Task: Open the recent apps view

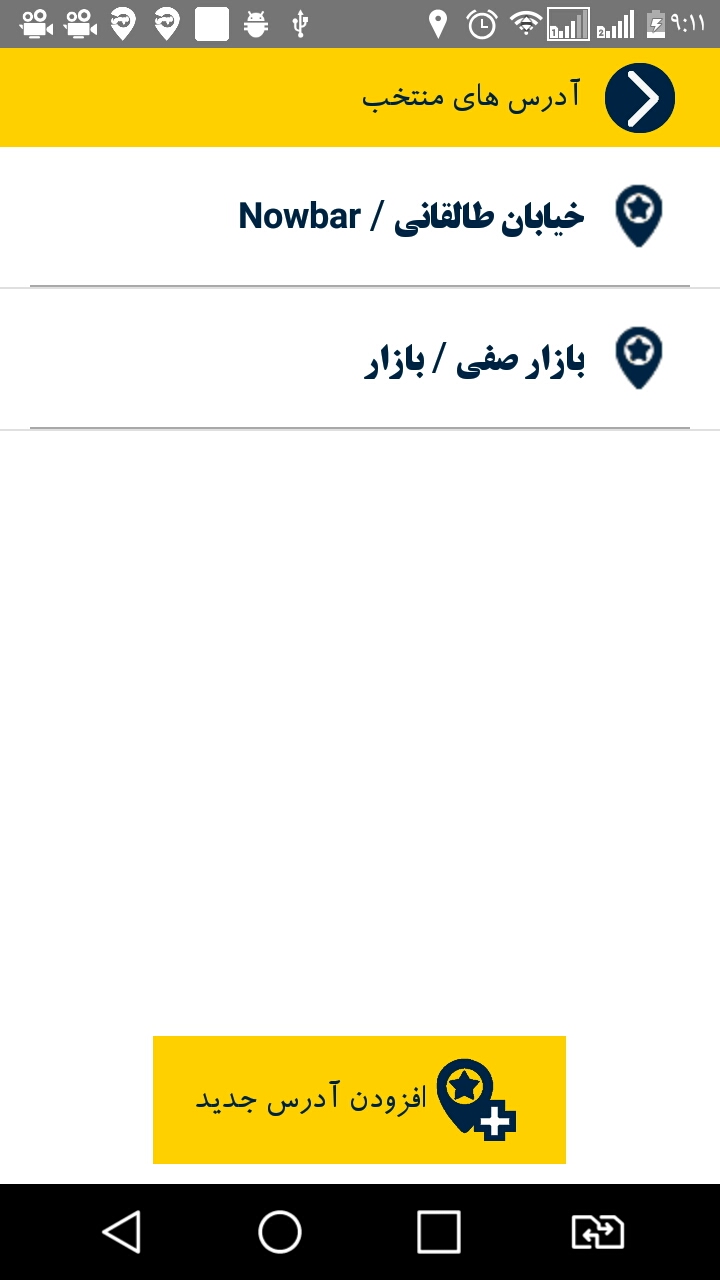Action: (x=438, y=1231)
